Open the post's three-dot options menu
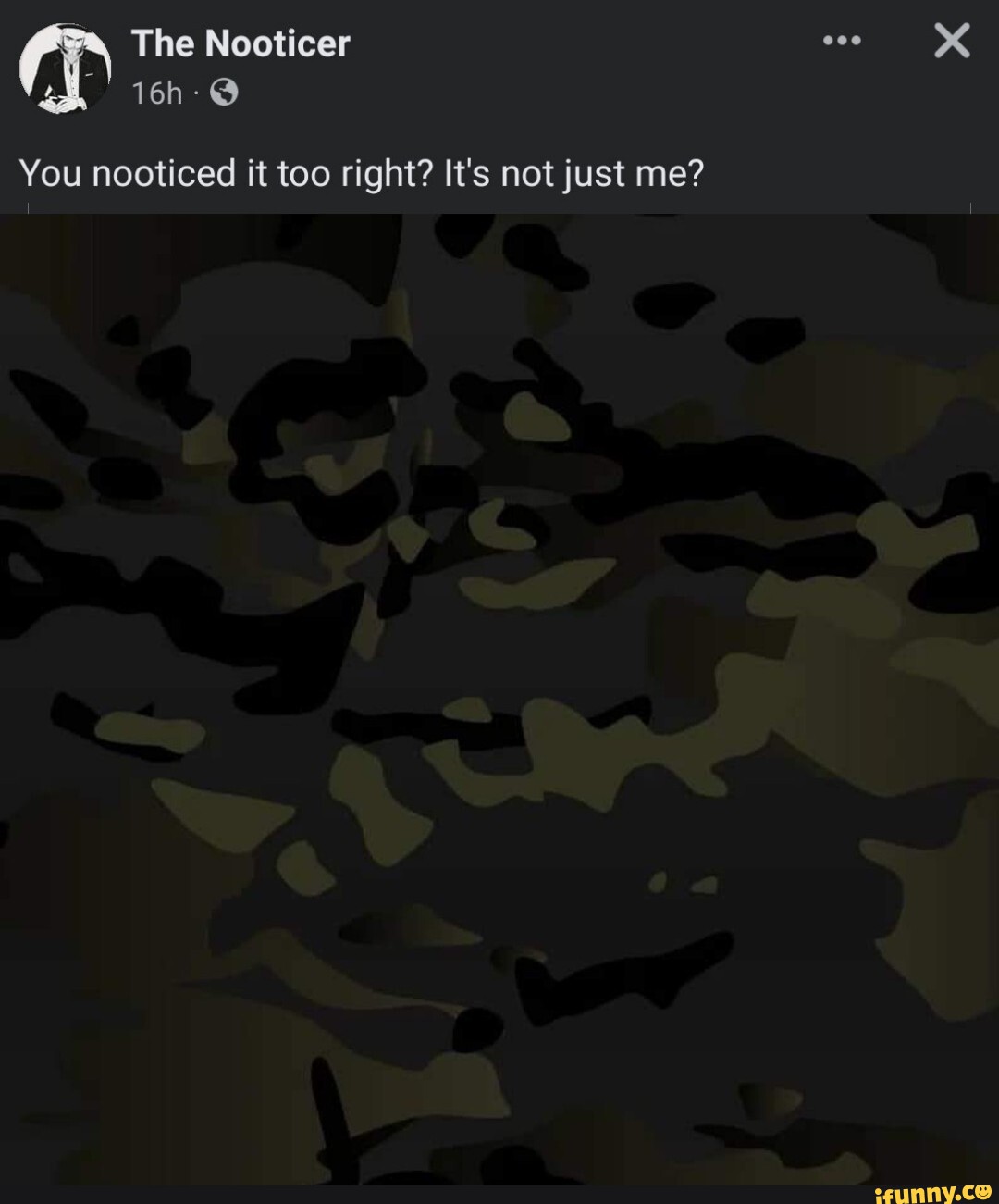999x1204 pixels. coord(842,42)
